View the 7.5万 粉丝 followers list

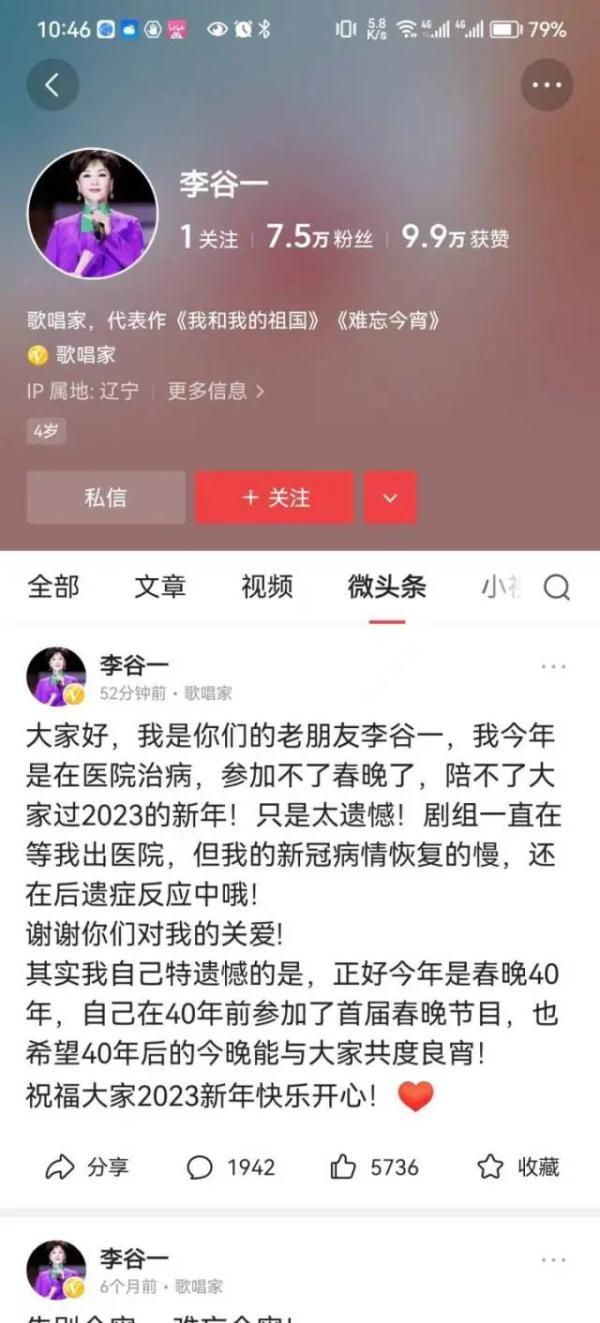(x=320, y=238)
